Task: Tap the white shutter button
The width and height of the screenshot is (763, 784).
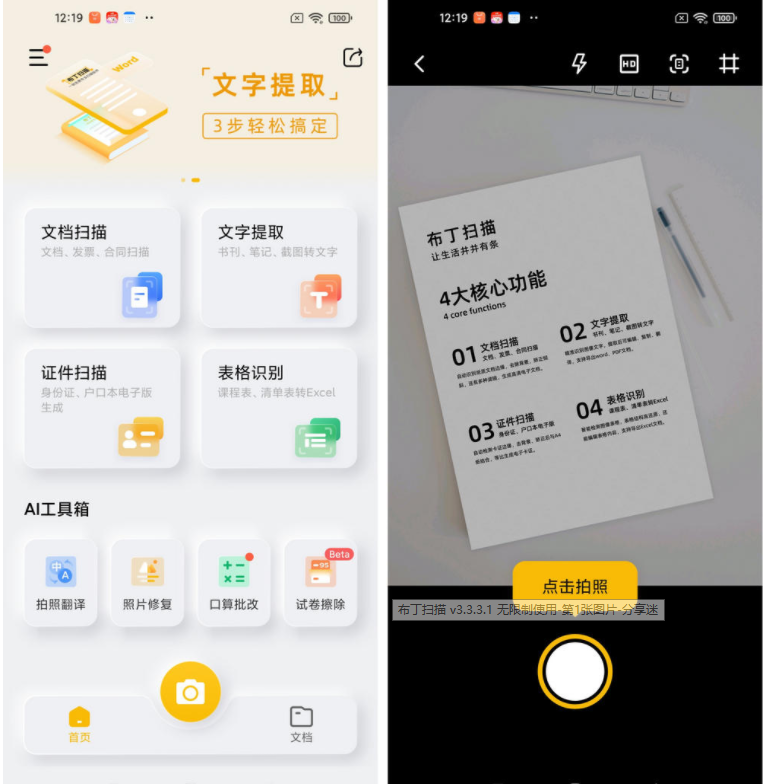Action: pyautogui.click(x=575, y=671)
